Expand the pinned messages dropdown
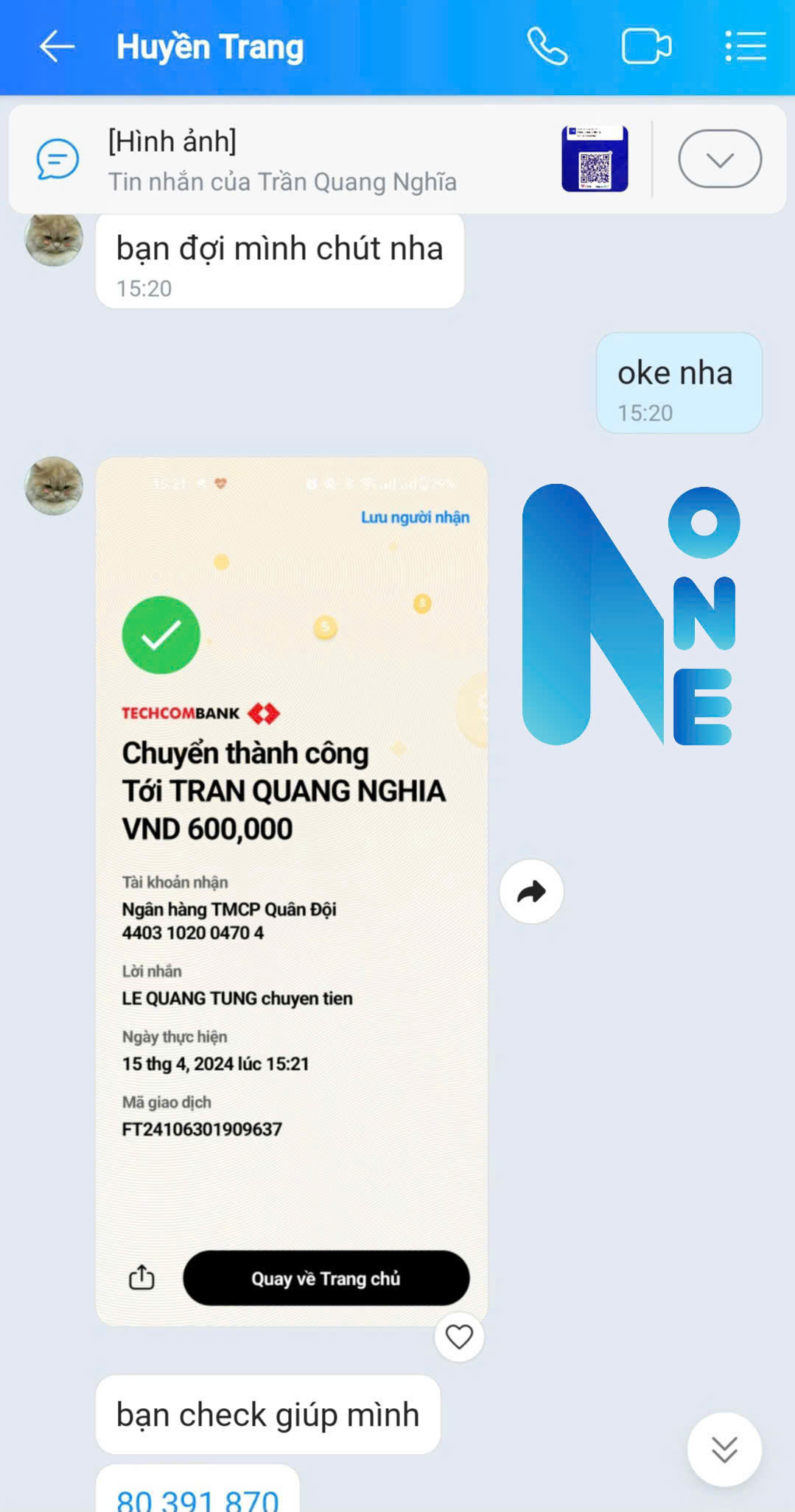 [719, 159]
